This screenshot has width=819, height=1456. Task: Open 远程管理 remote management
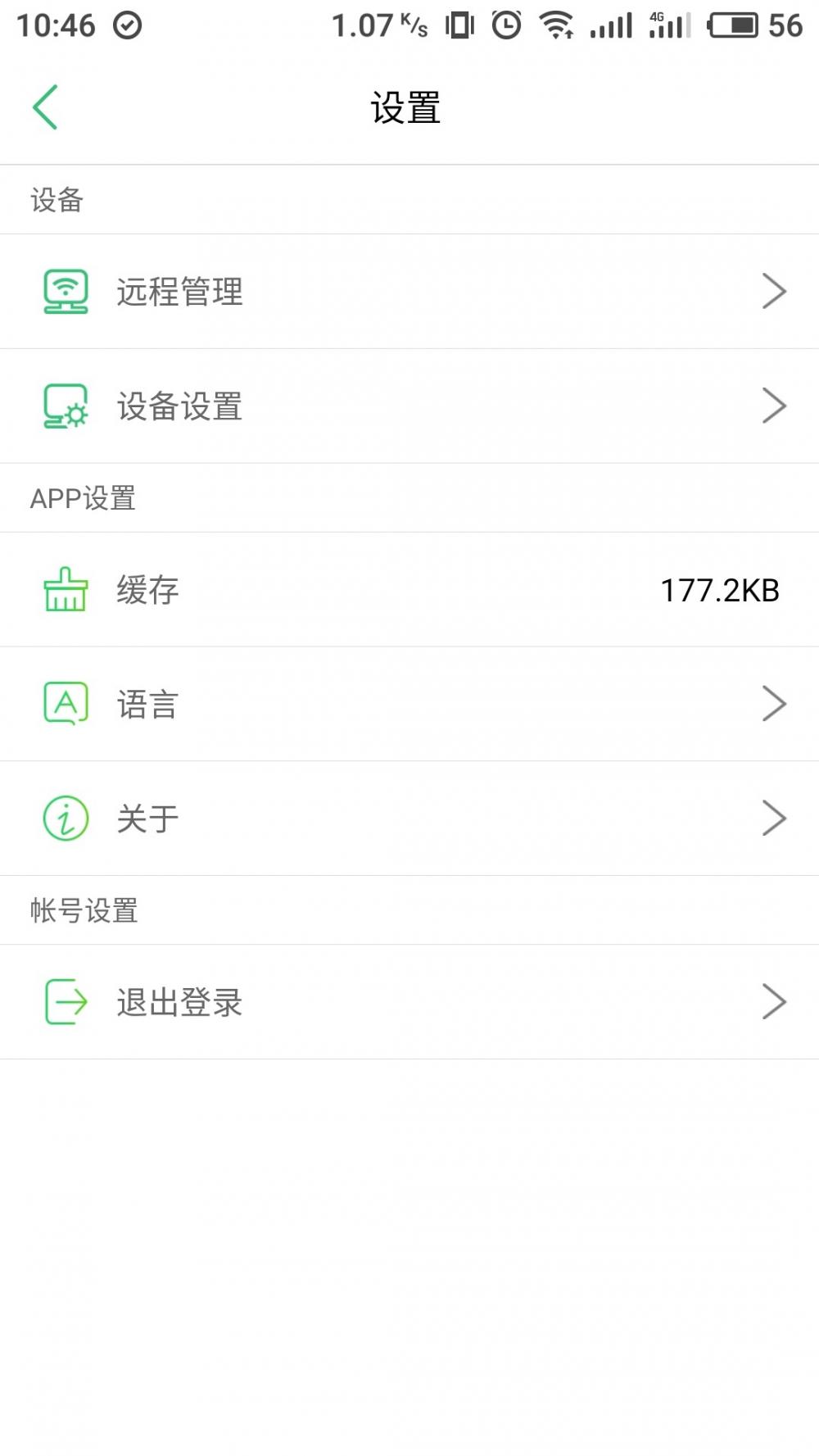click(x=409, y=292)
